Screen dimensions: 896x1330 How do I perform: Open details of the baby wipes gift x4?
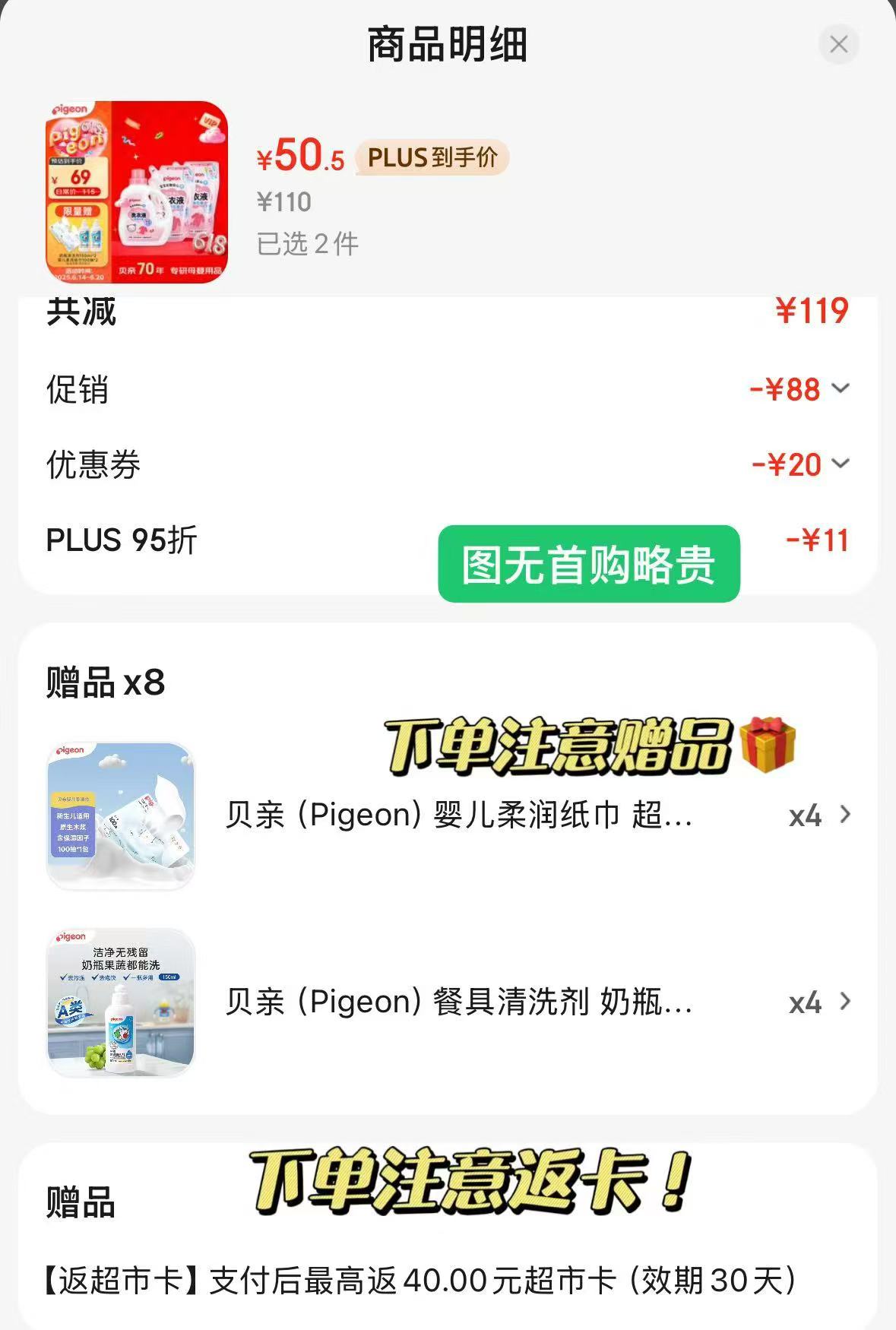[x=846, y=815]
